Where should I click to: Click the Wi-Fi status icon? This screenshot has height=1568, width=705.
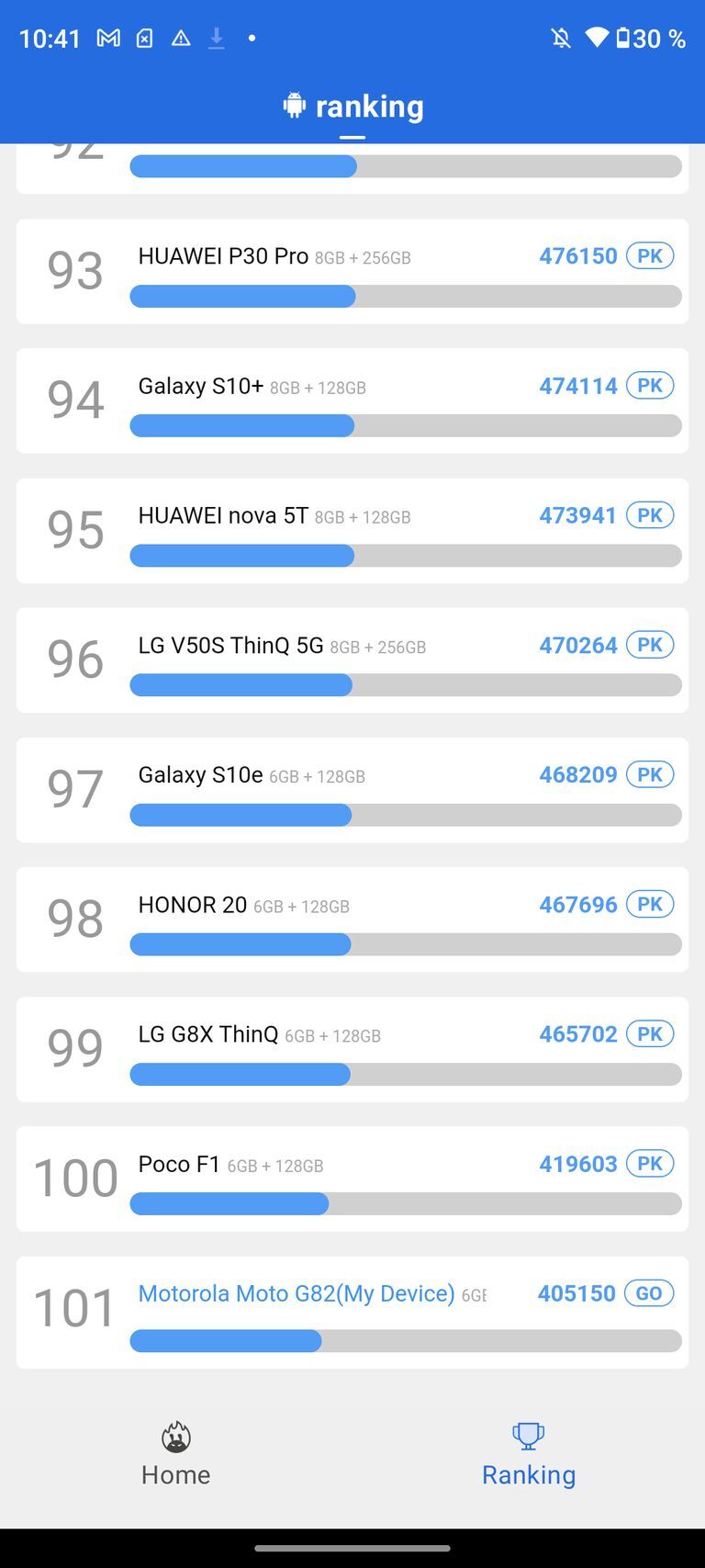pyautogui.click(x=598, y=37)
